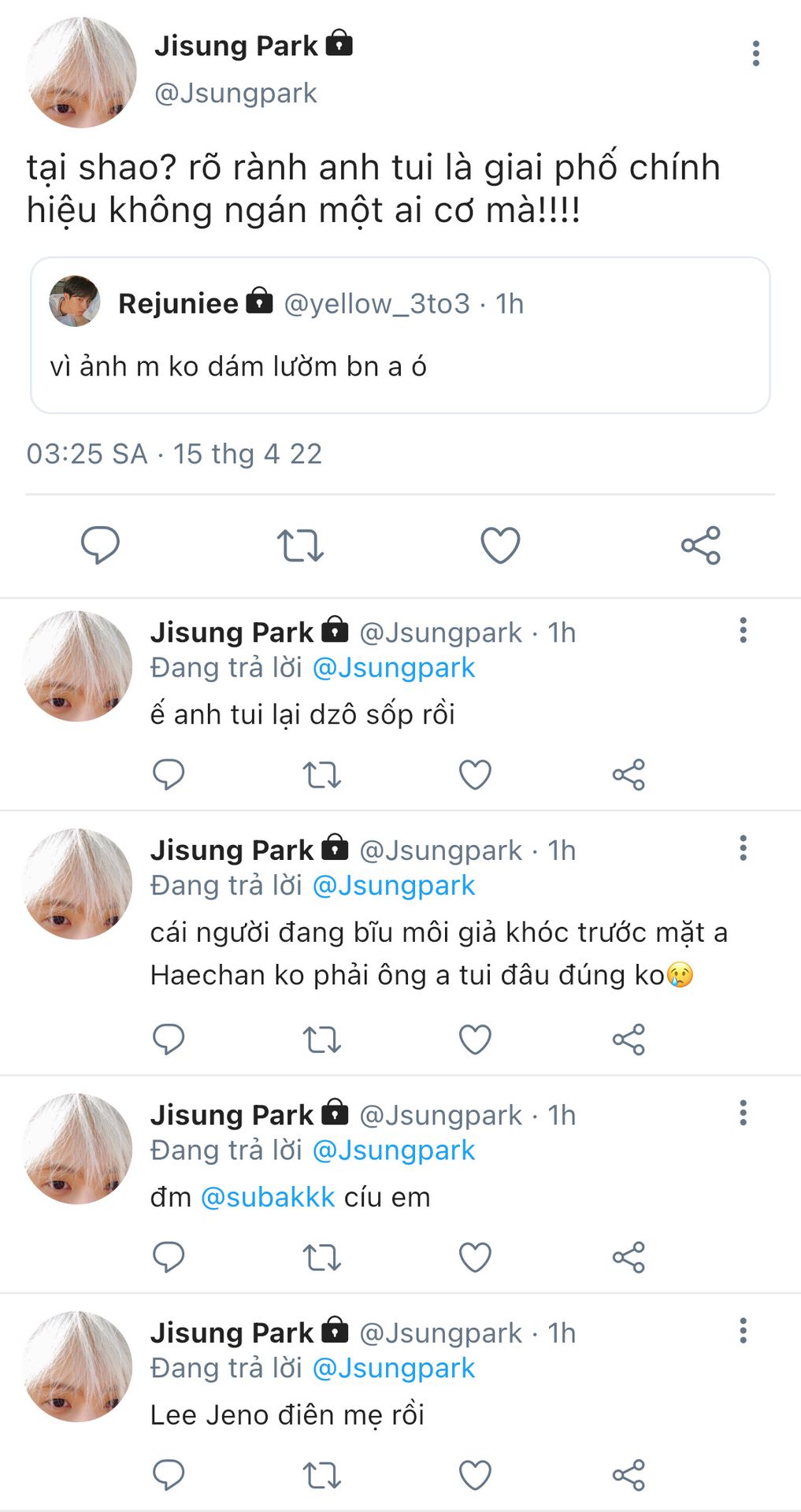Open the overflow menu on the main tweet
Image resolution: width=801 pixels, height=1512 pixels.
[x=755, y=54]
